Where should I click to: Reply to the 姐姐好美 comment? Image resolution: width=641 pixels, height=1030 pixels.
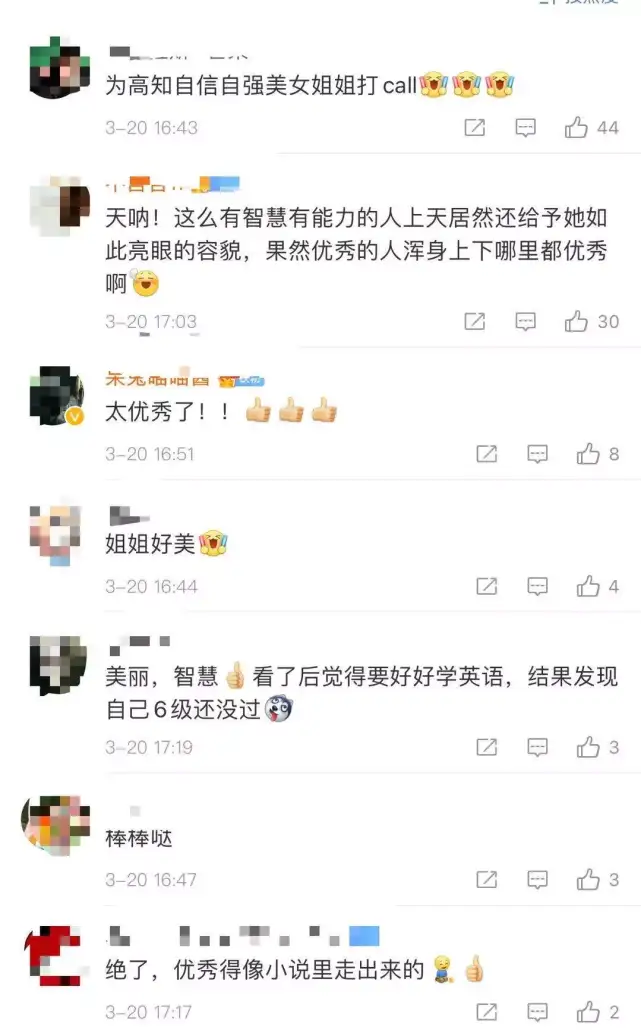[537, 586]
